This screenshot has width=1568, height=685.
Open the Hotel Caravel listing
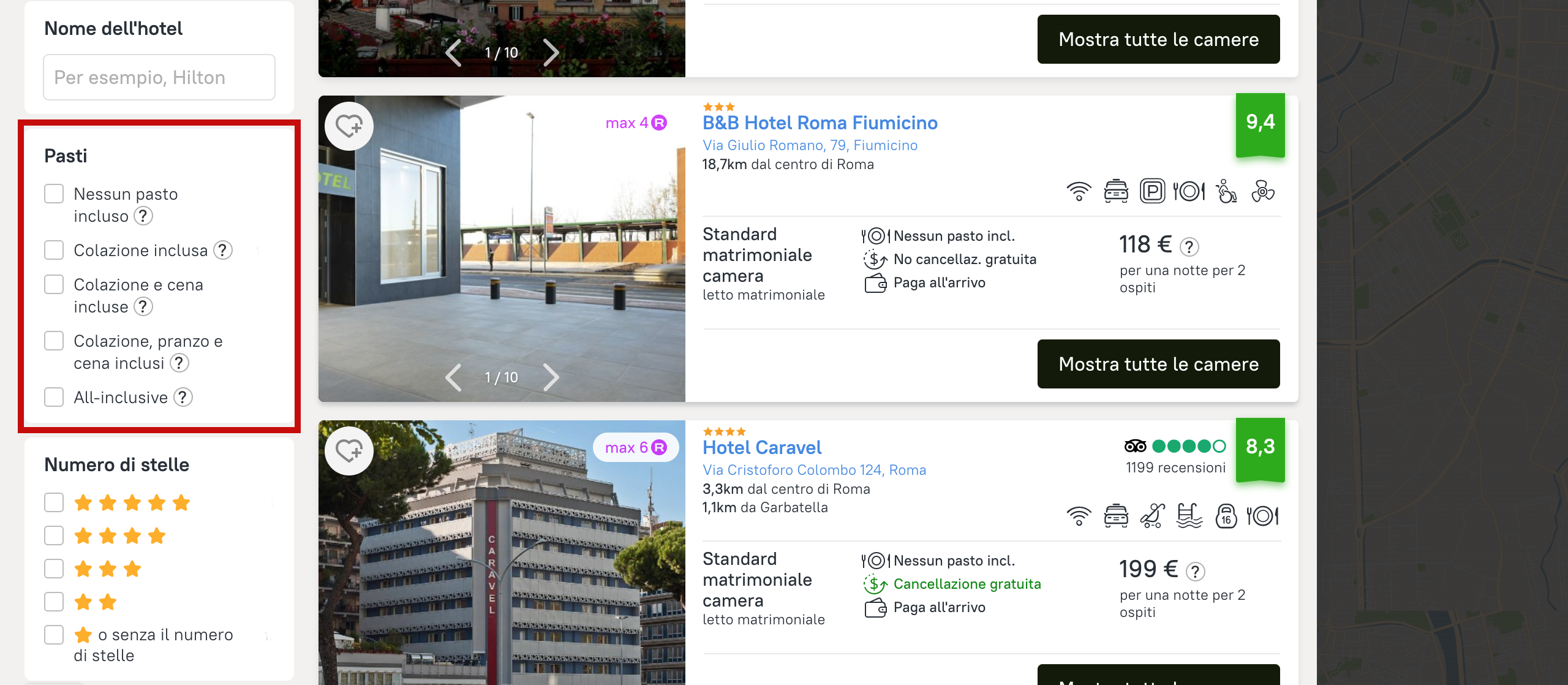point(762,447)
